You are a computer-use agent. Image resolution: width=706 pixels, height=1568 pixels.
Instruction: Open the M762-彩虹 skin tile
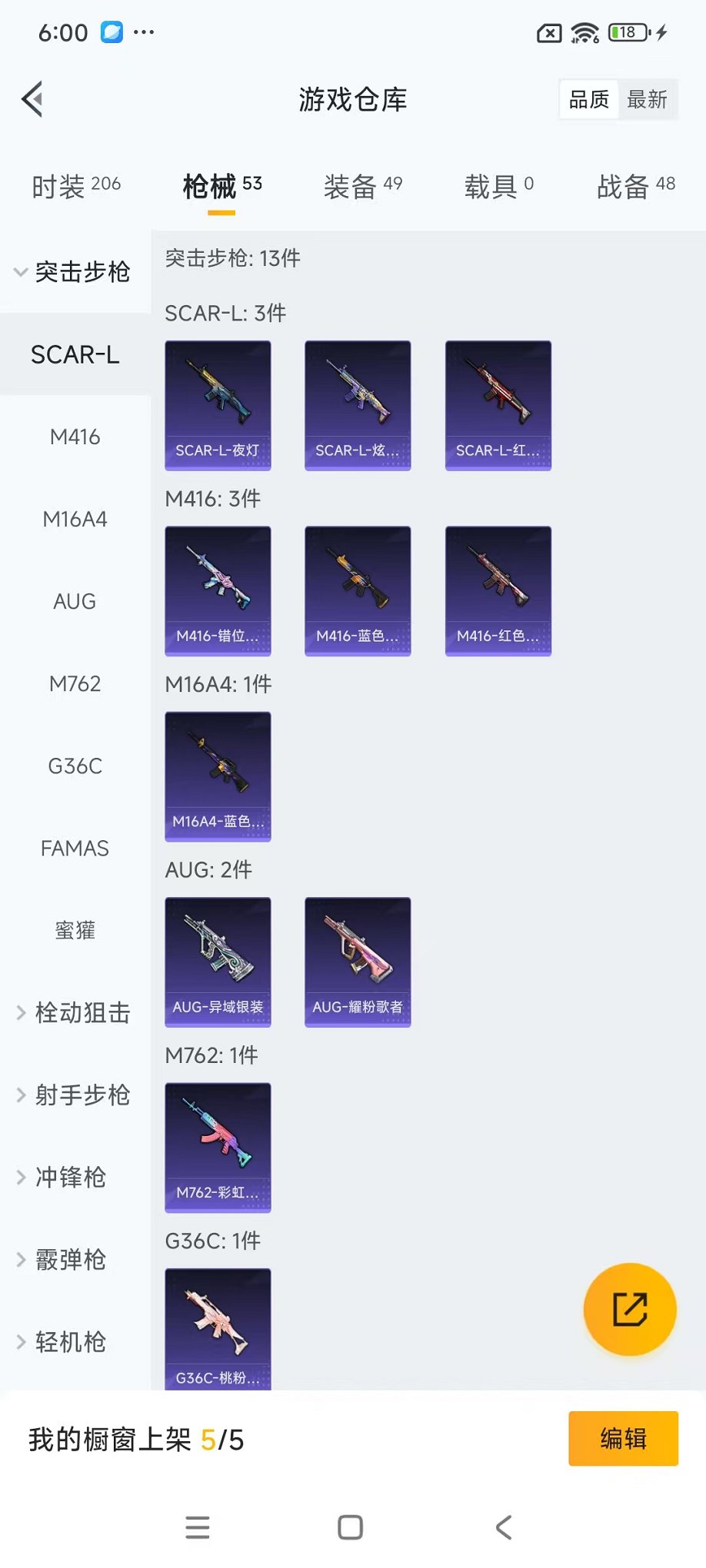click(x=218, y=1147)
